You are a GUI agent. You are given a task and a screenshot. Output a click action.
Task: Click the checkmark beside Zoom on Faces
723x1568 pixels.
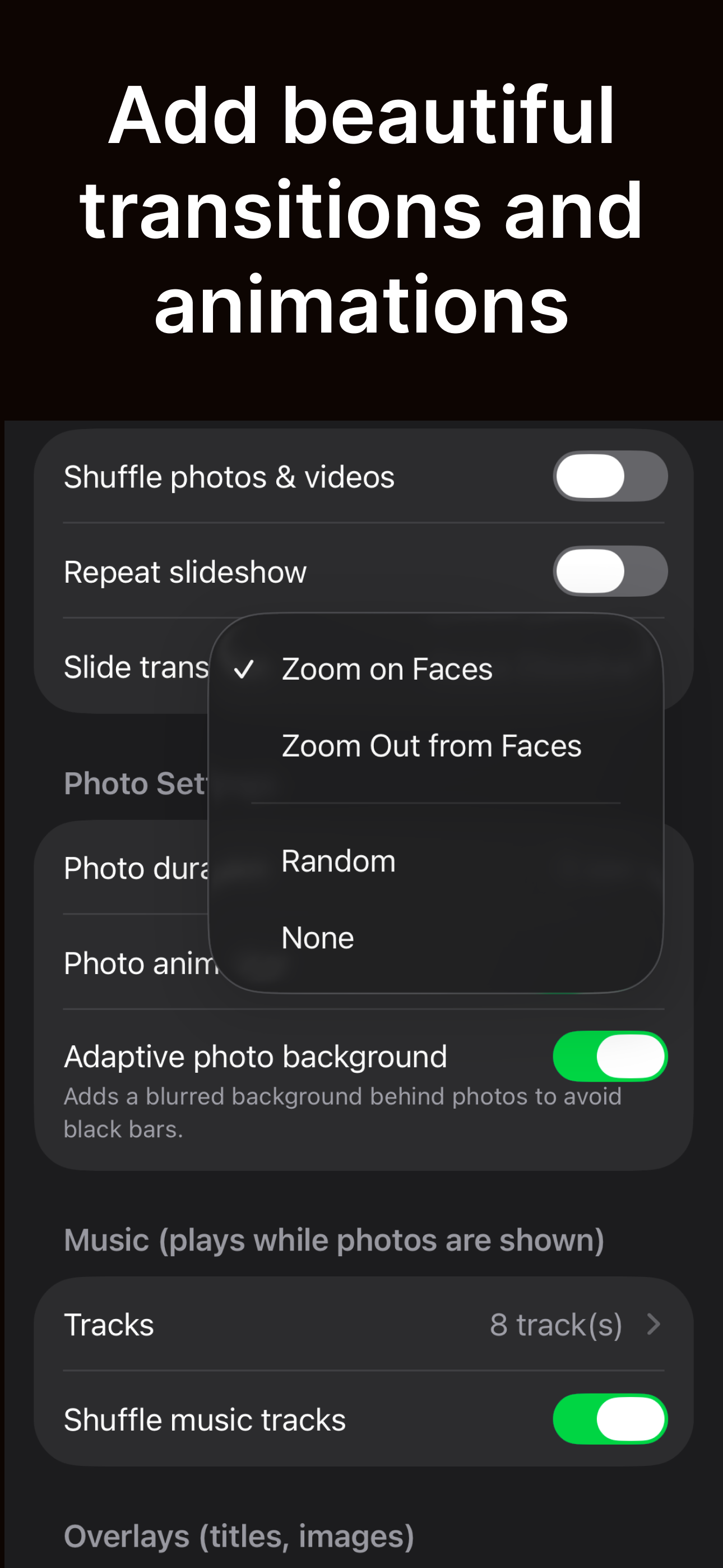coord(246,668)
